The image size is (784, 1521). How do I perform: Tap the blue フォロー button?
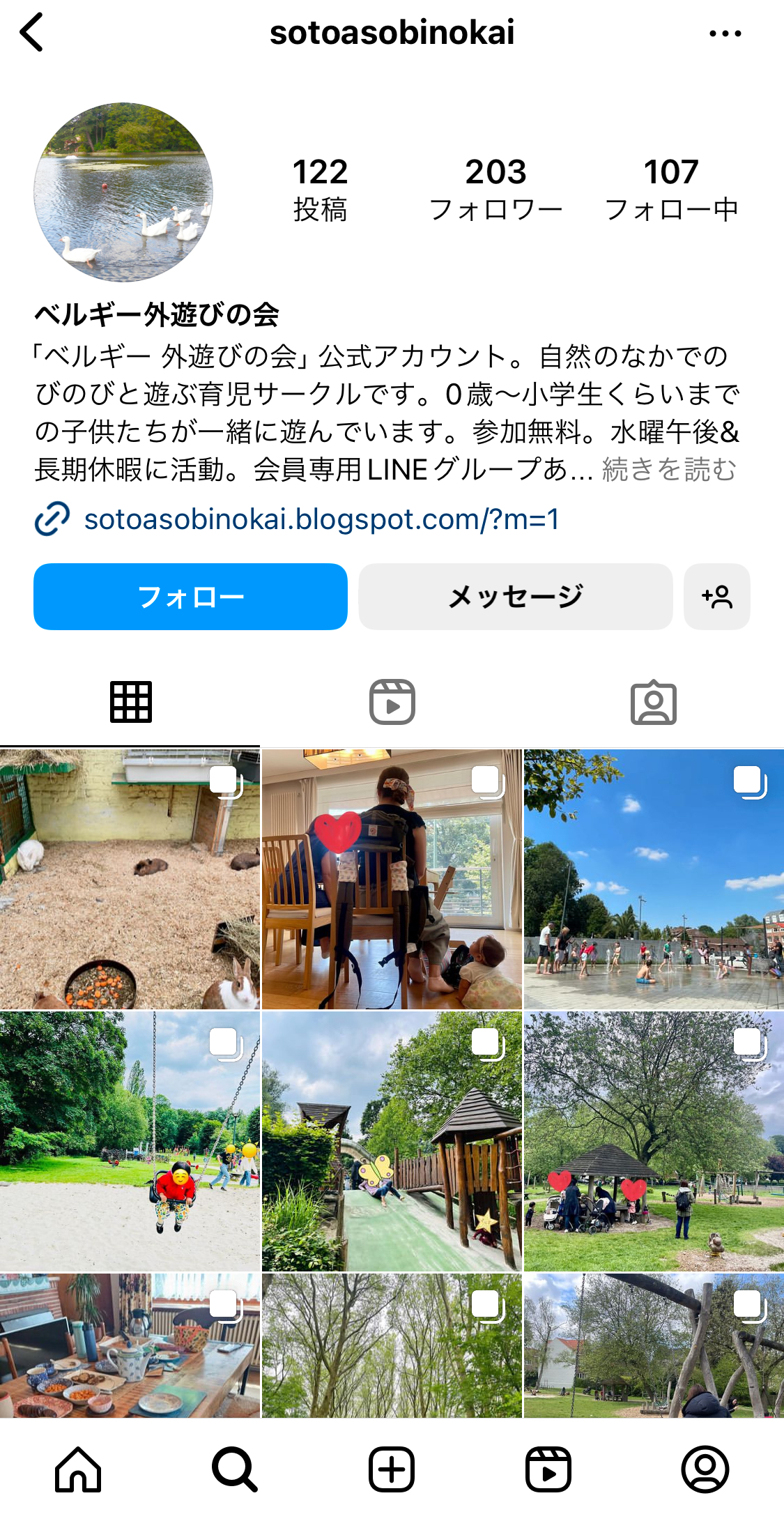point(190,597)
